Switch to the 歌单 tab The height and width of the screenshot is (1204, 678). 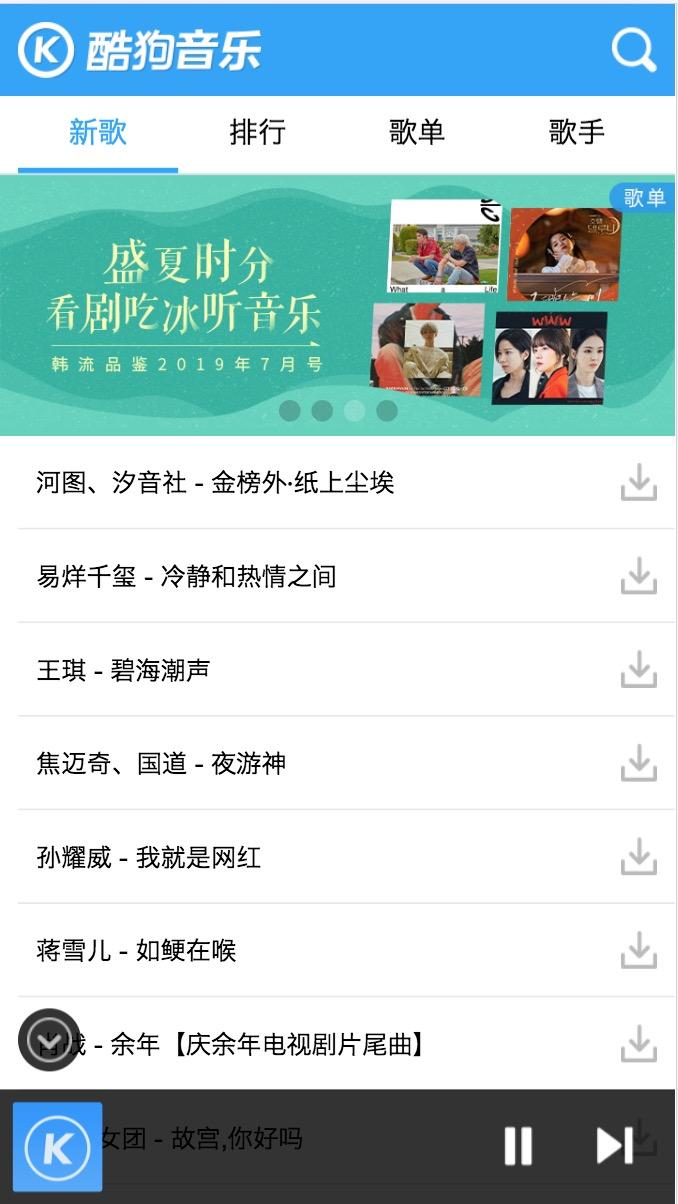tap(417, 132)
